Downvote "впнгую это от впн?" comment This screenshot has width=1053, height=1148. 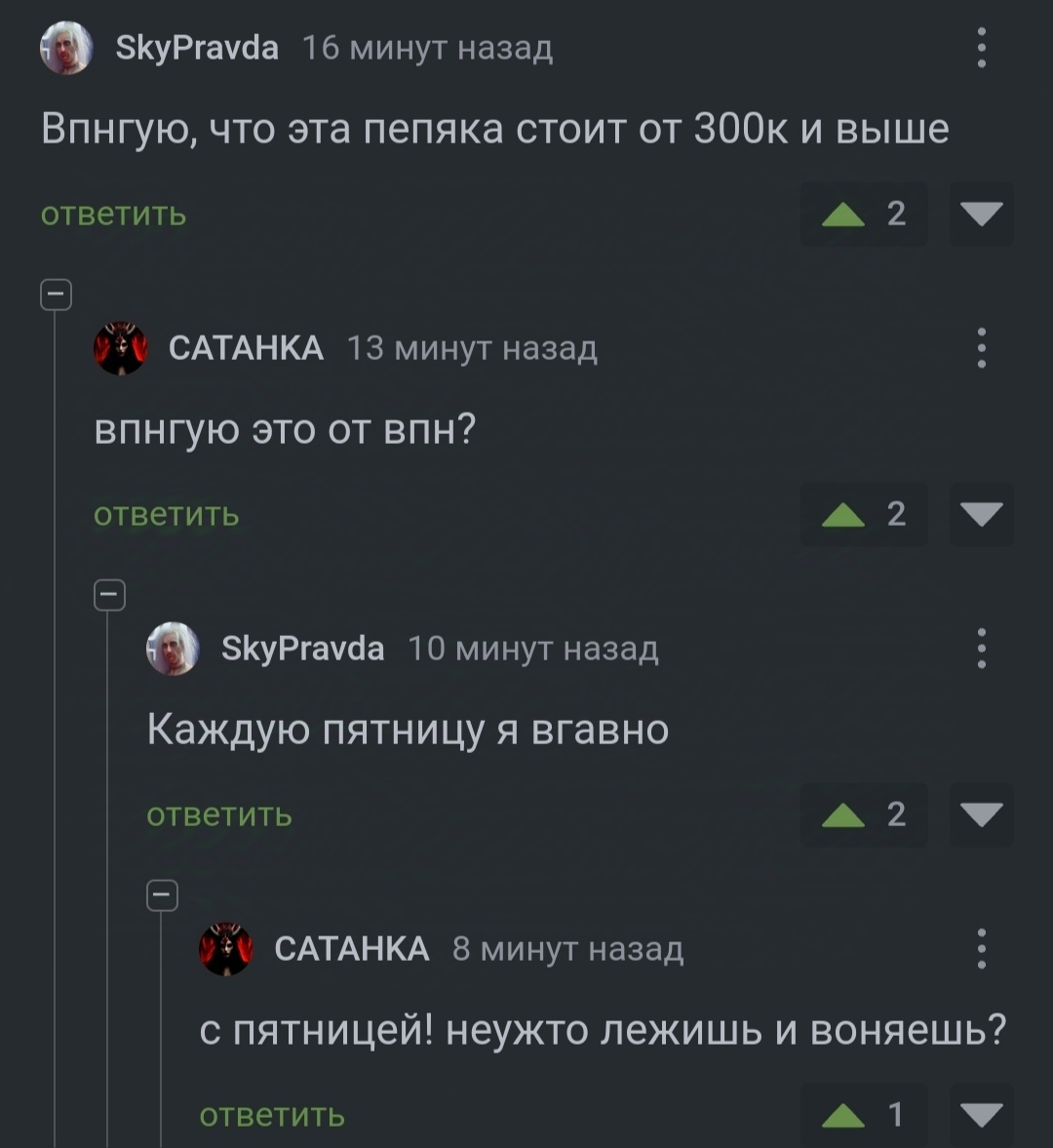point(981,514)
